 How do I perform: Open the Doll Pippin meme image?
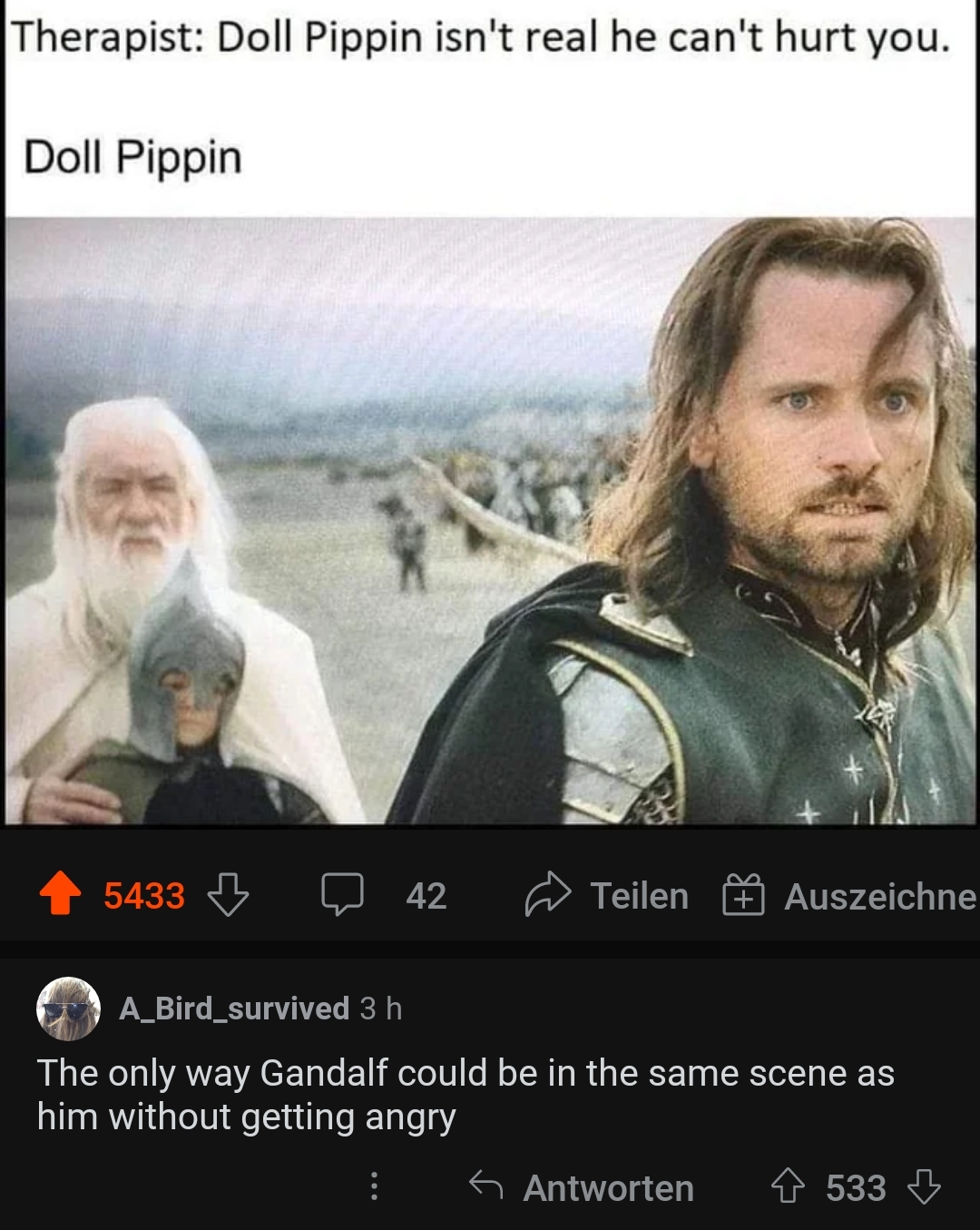click(490, 519)
